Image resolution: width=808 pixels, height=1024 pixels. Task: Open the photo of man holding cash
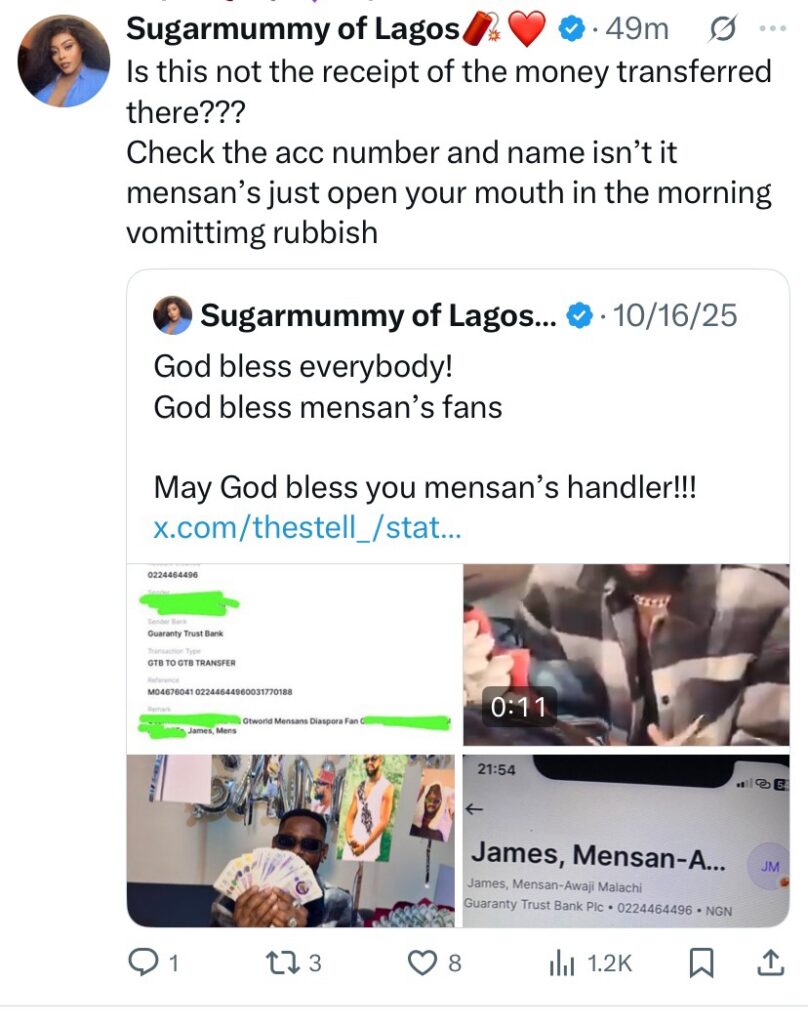293,840
